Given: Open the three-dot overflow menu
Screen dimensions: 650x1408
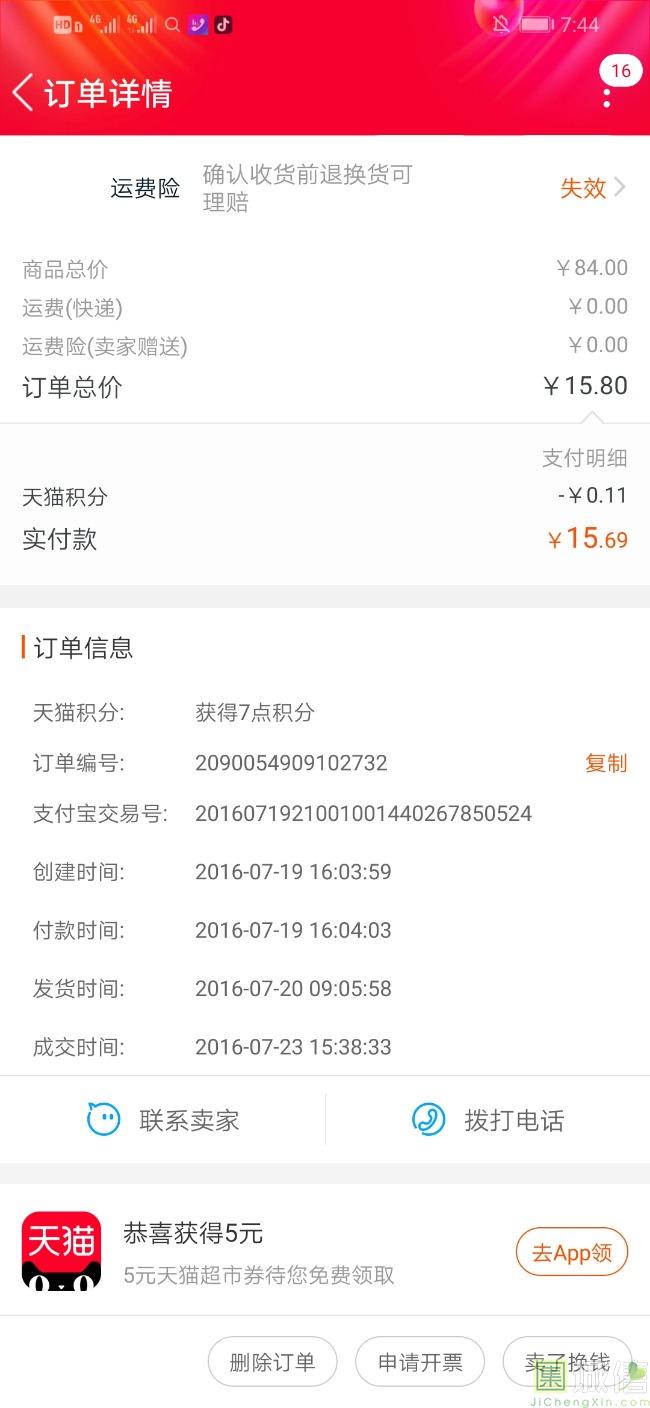Looking at the screenshot, I should (x=607, y=97).
